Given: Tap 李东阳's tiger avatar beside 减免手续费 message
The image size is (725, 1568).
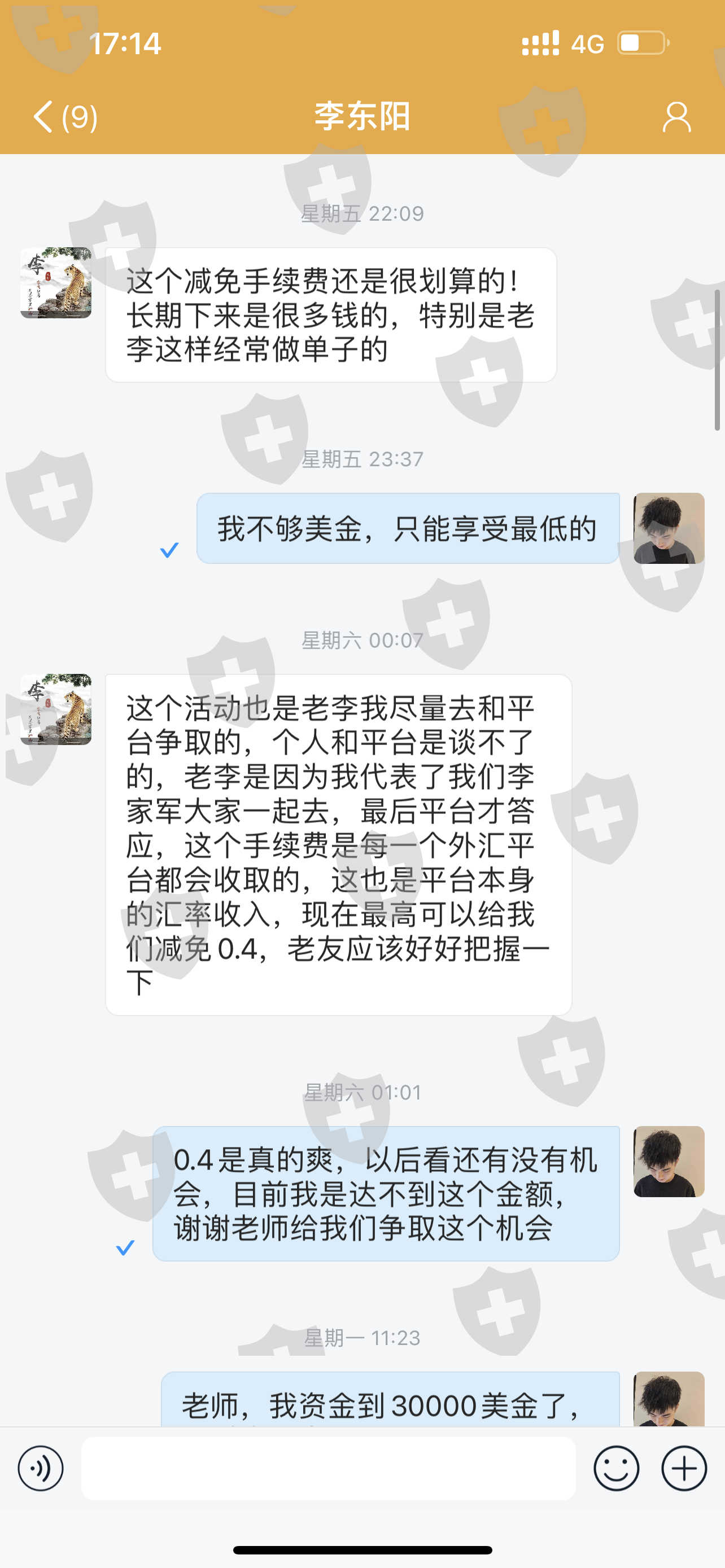Looking at the screenshot, I should [x=56, y=282].
